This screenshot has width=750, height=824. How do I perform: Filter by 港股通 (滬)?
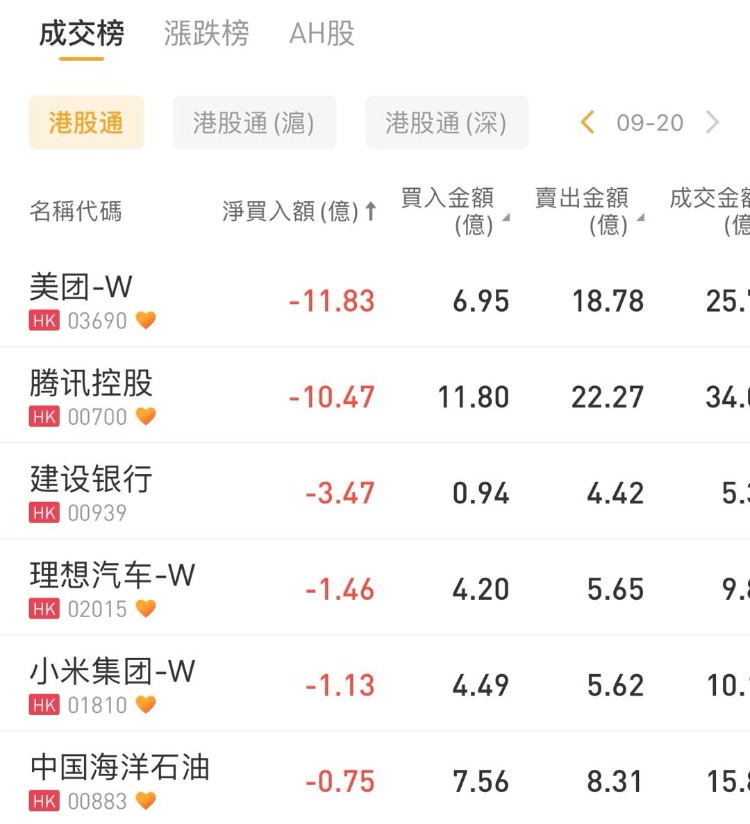tap(254, 123)
